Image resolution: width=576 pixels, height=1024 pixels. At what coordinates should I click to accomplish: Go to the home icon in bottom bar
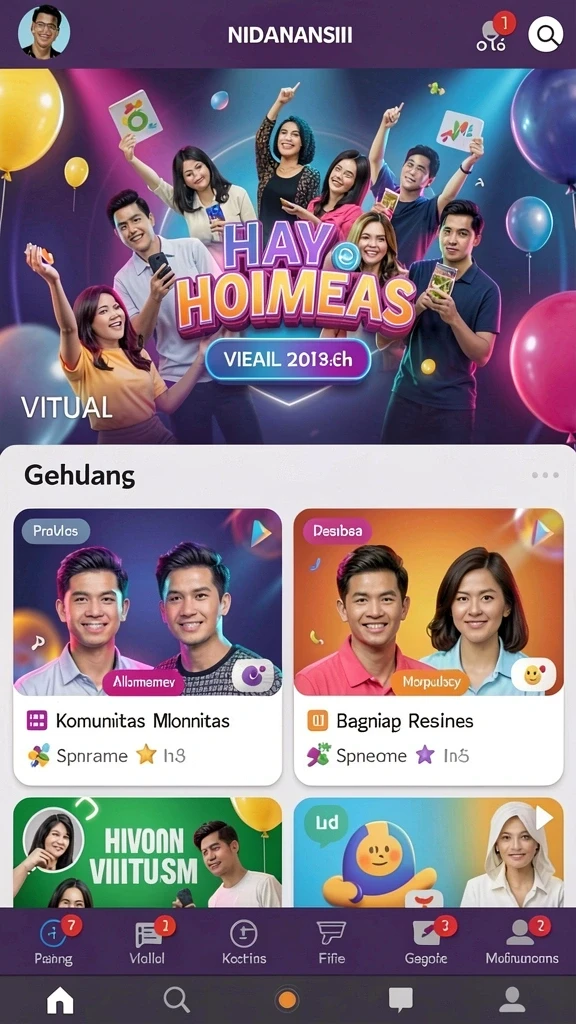pos(60,1000)
